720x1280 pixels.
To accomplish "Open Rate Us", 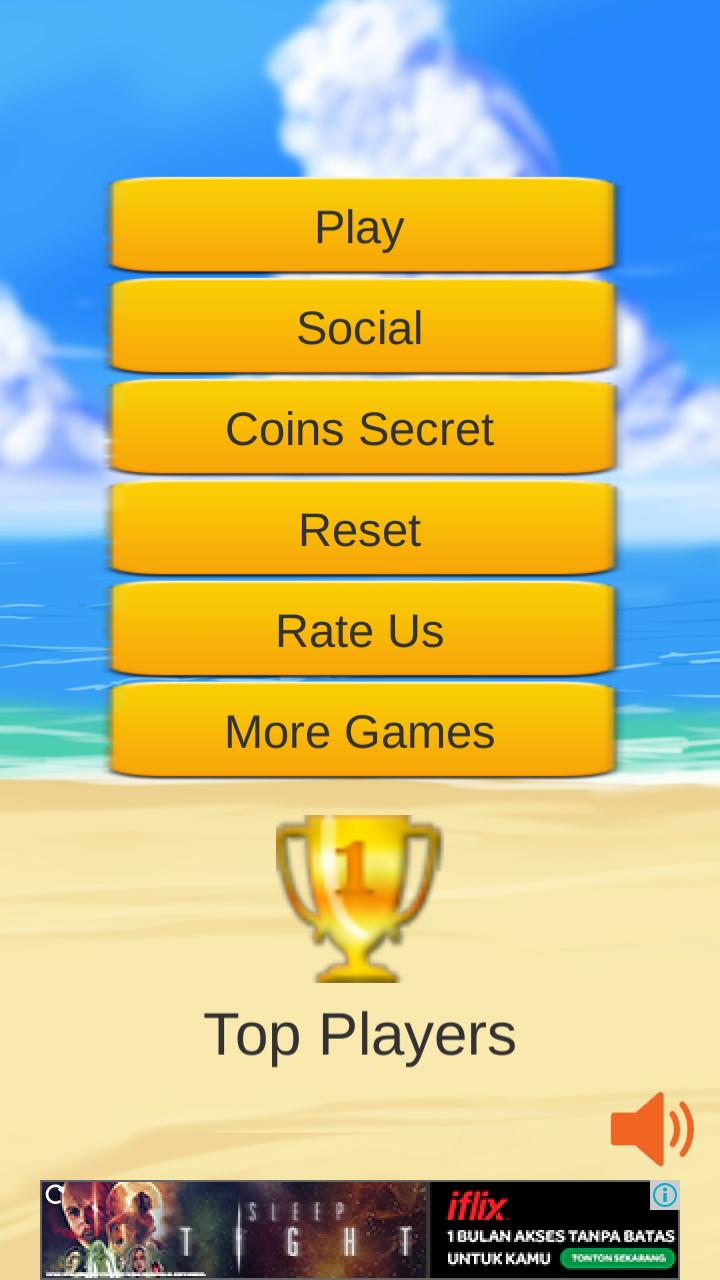I will point(360,630).
